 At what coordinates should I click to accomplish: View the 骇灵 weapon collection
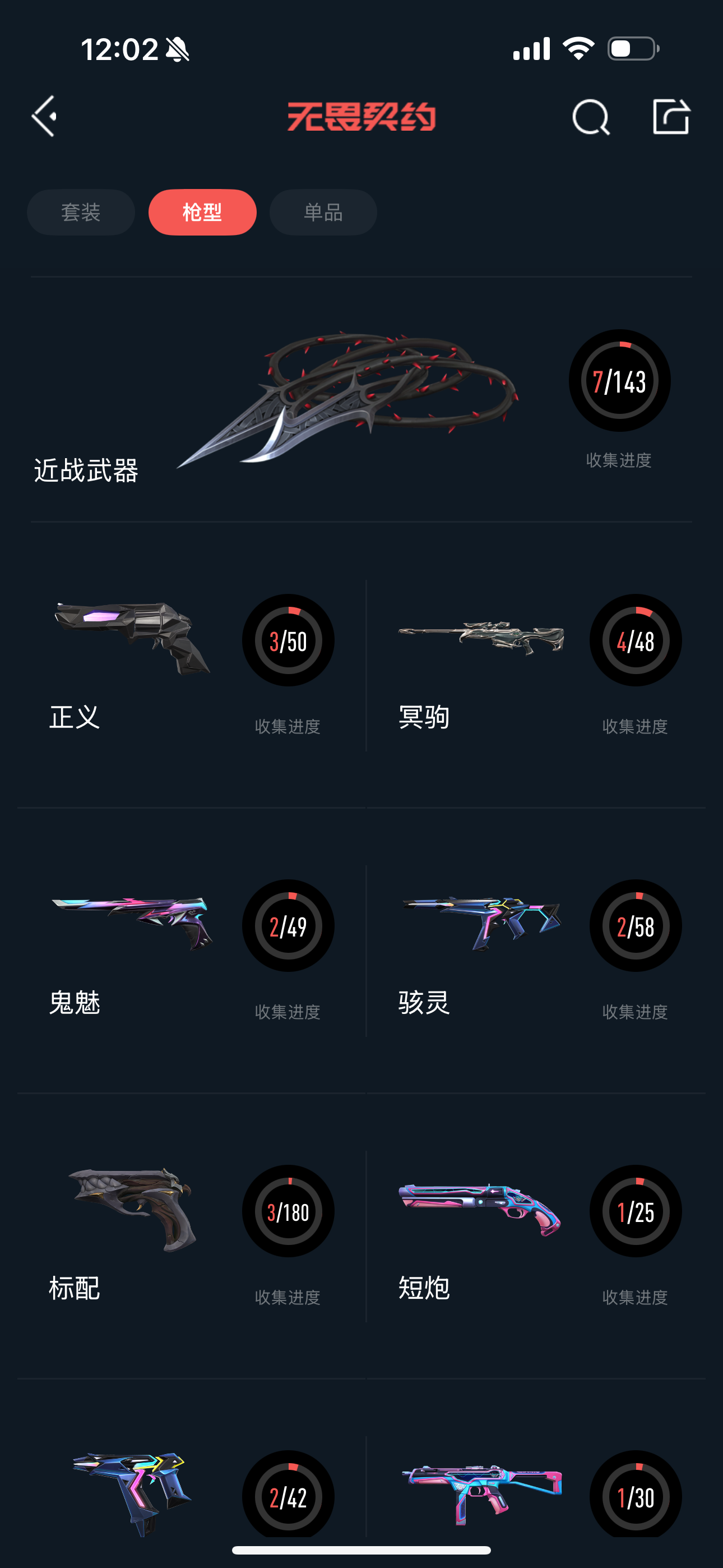(538, 951)
